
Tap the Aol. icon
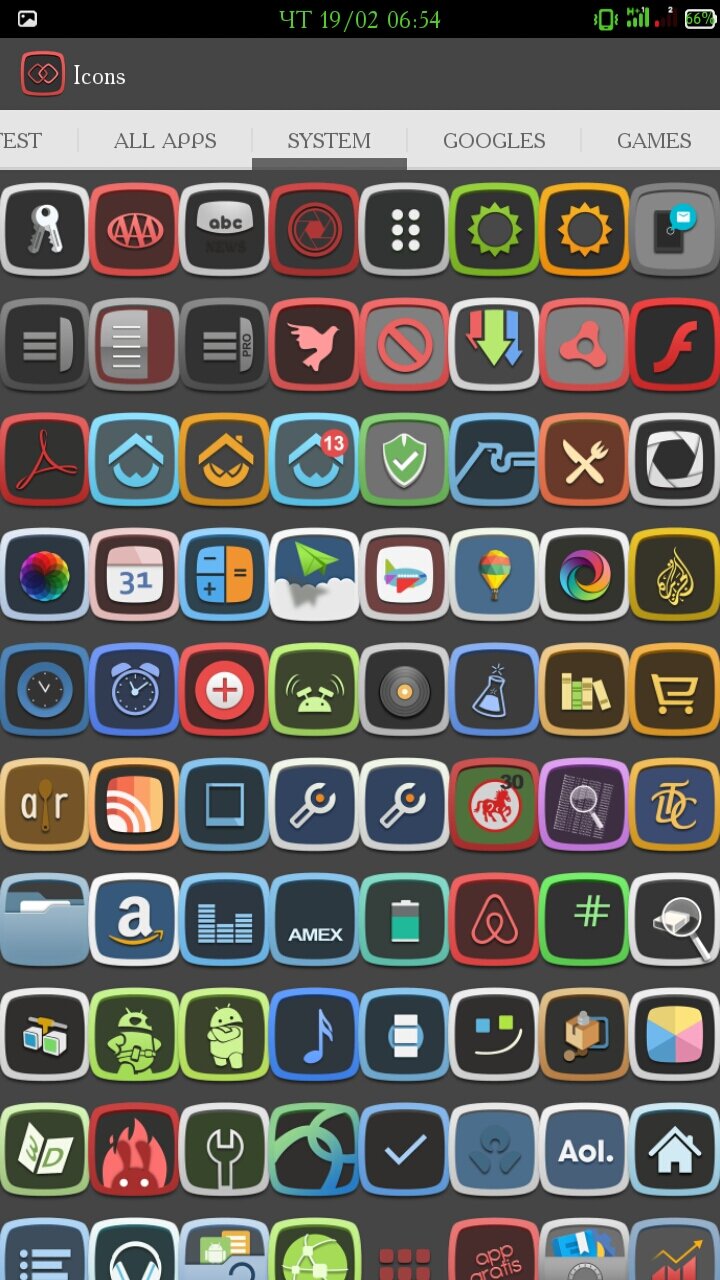click(585, 1149)
